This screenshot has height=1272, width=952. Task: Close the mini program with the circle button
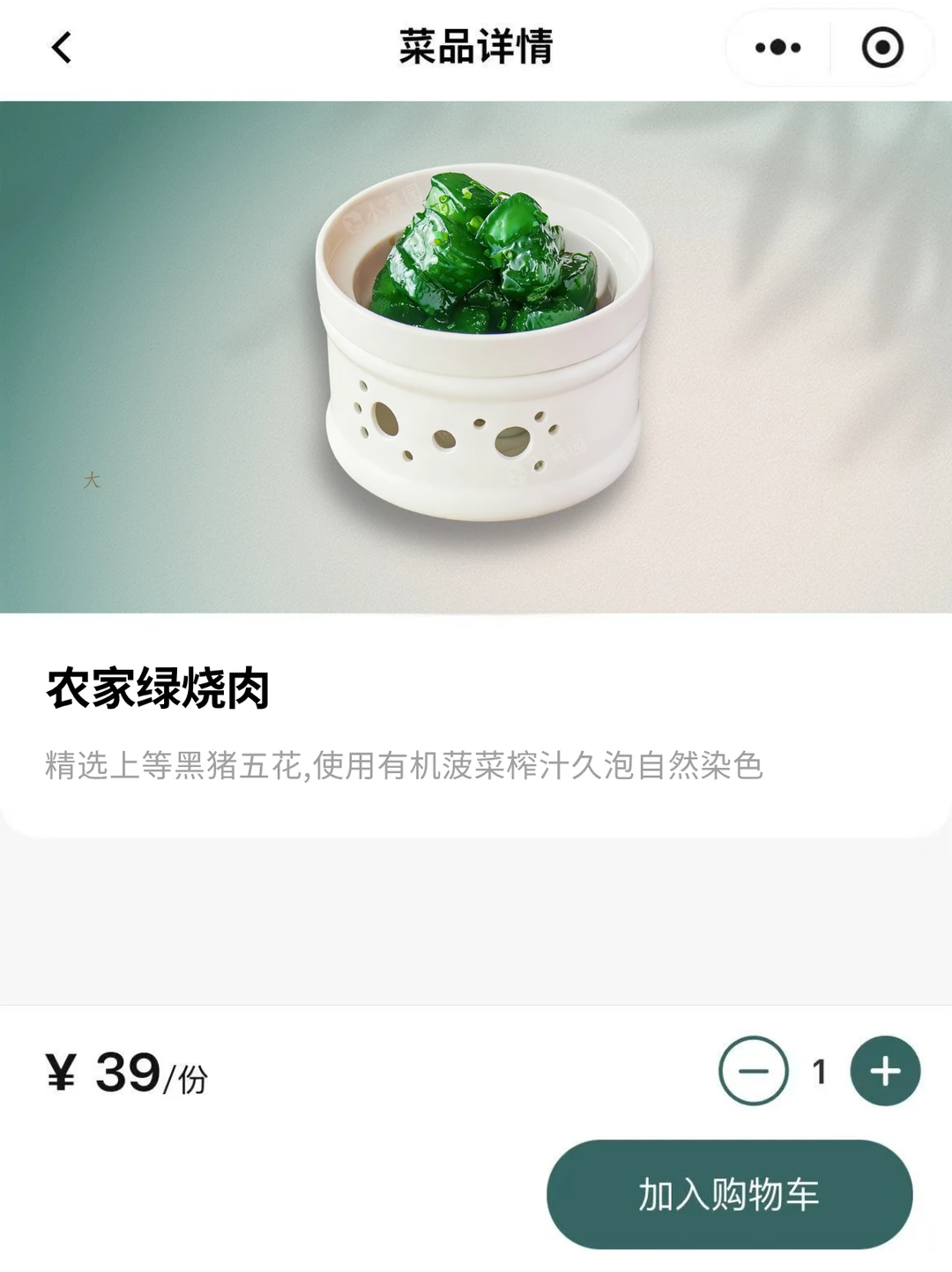point(882,48)
